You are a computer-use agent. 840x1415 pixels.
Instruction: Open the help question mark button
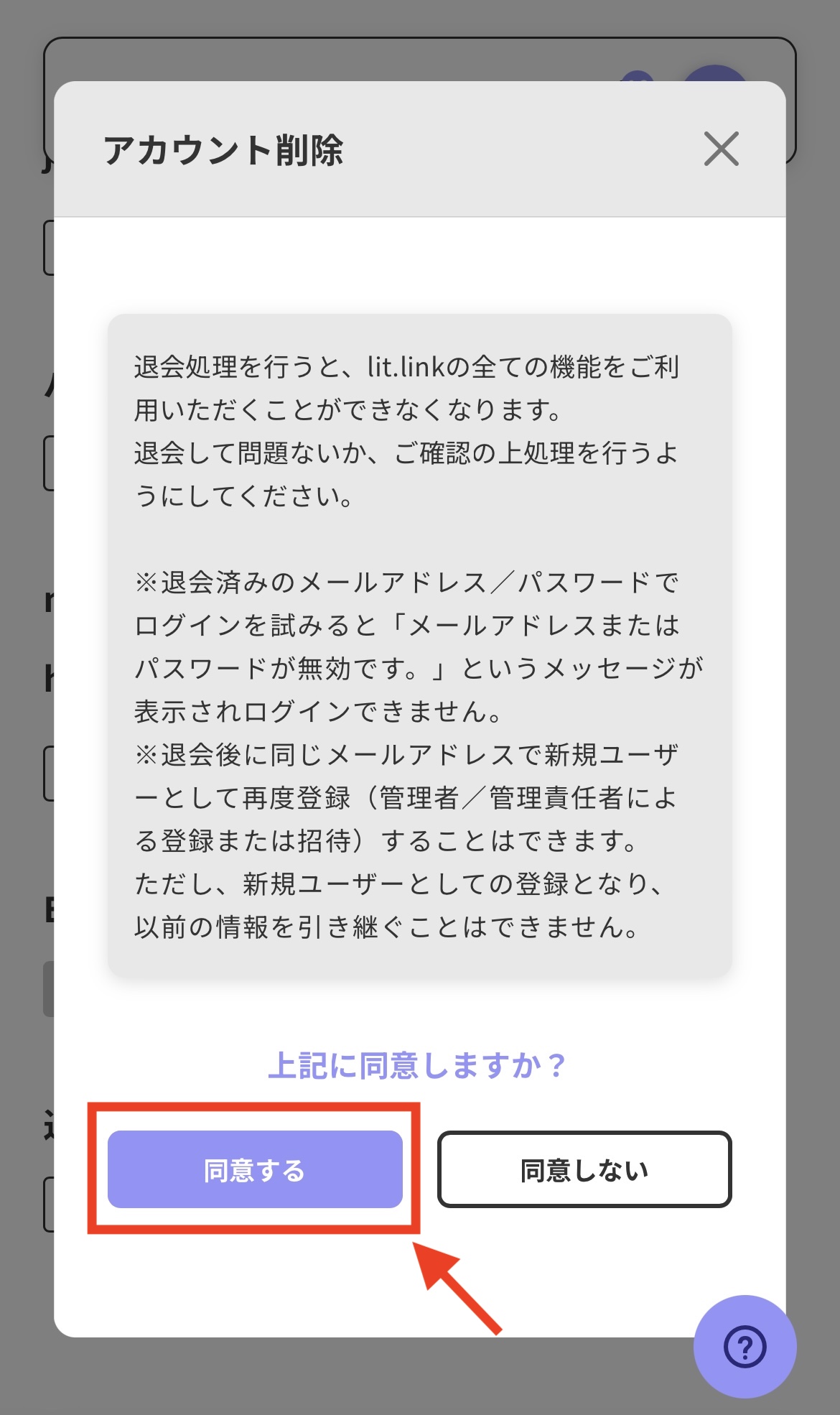tap(745, 1346)
